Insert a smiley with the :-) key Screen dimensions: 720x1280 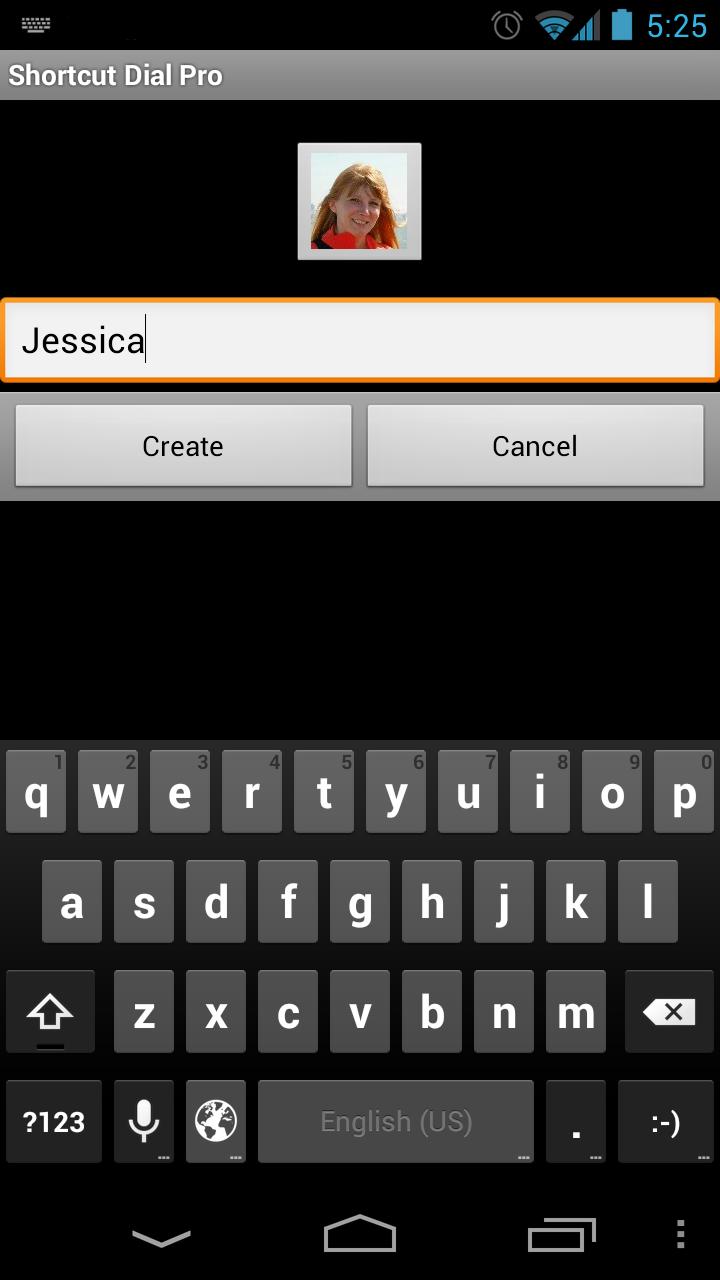click(x=666, y=1122)
